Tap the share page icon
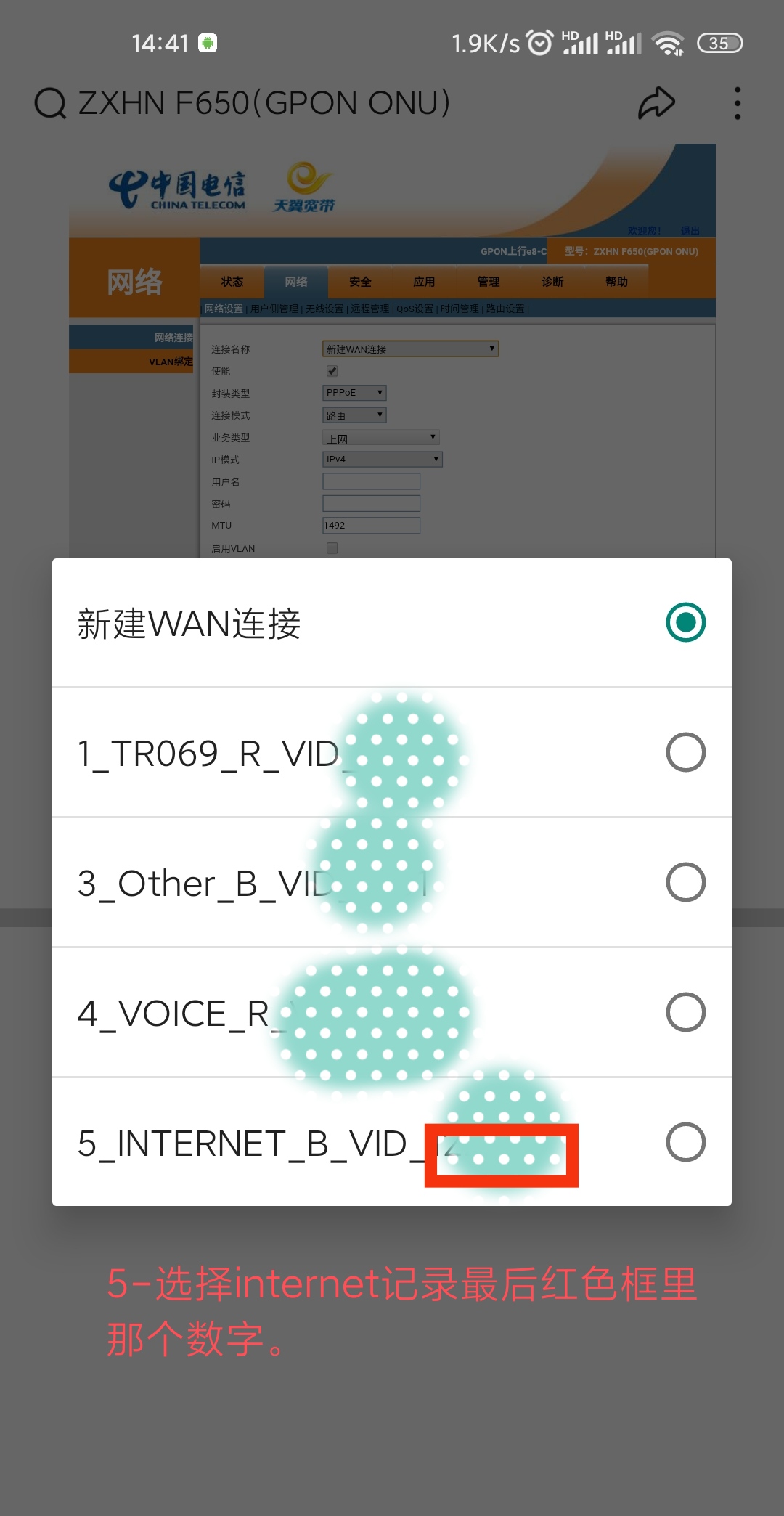The height and width of the screenshot is (1516, 784). 657,102
